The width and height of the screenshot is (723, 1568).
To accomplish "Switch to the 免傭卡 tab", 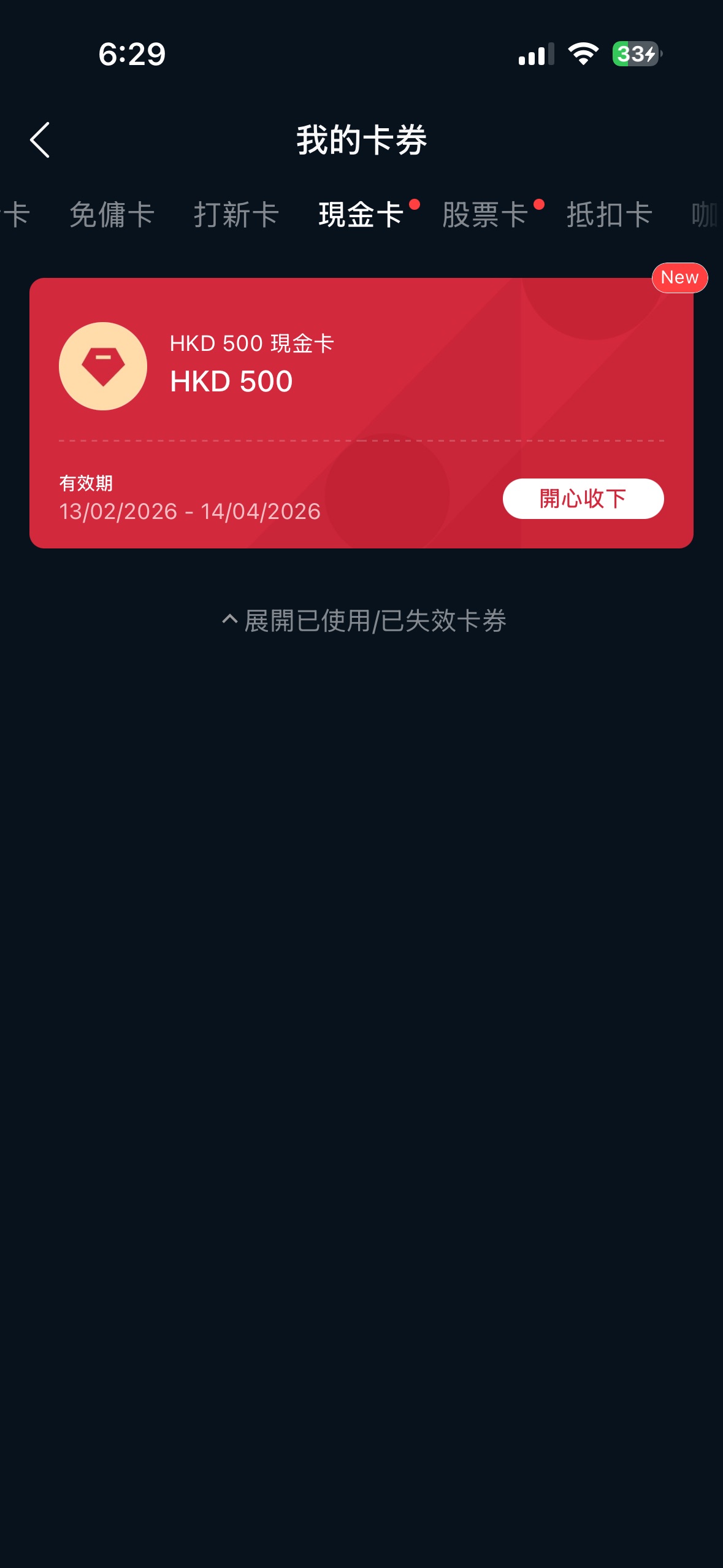I will coord(112,215).
